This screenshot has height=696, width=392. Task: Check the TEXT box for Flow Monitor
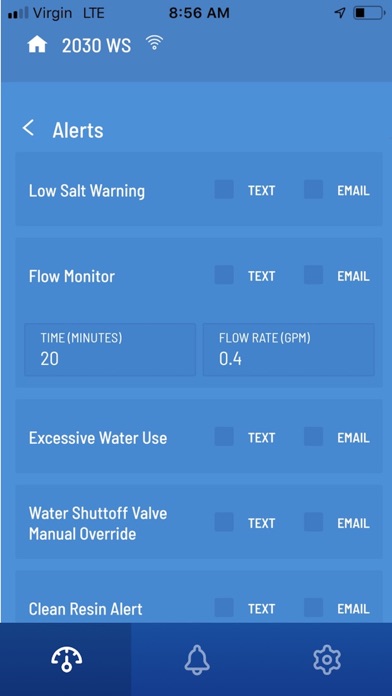[x=224, y=275]
